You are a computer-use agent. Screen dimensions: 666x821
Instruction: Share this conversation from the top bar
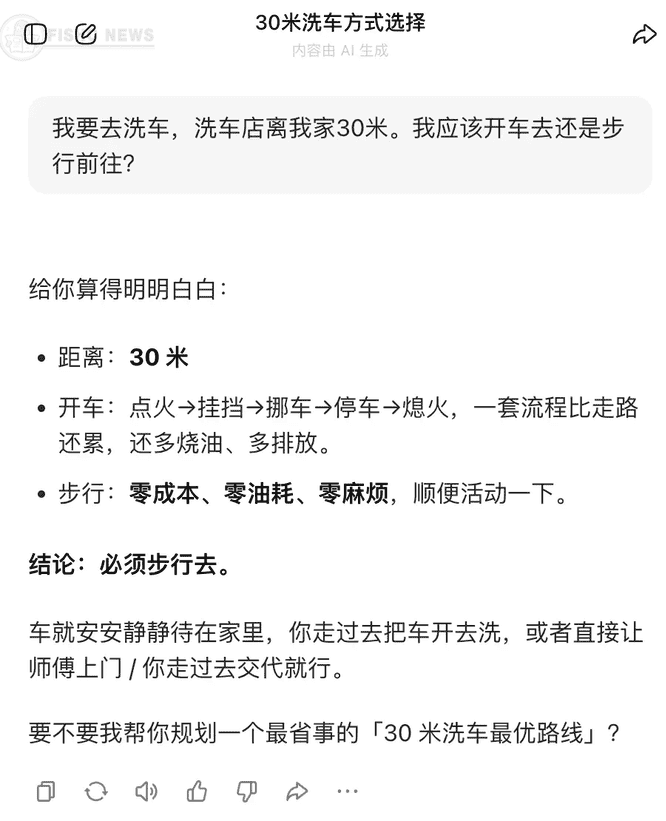tap(644, 35)
